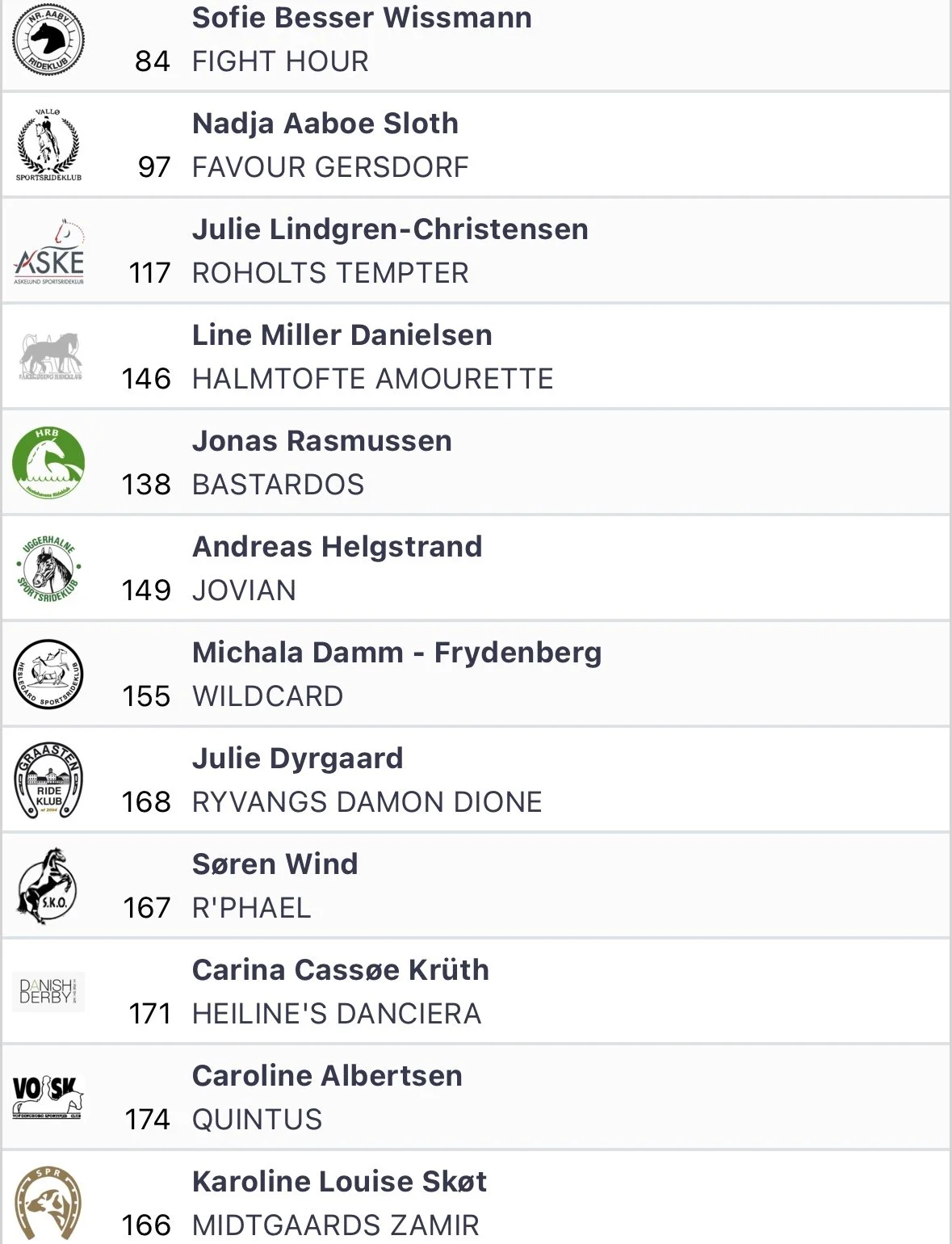Tap Jonas Rasmussen riding Bastardos
The image size is (952, 1244).
tap(476, 462)
